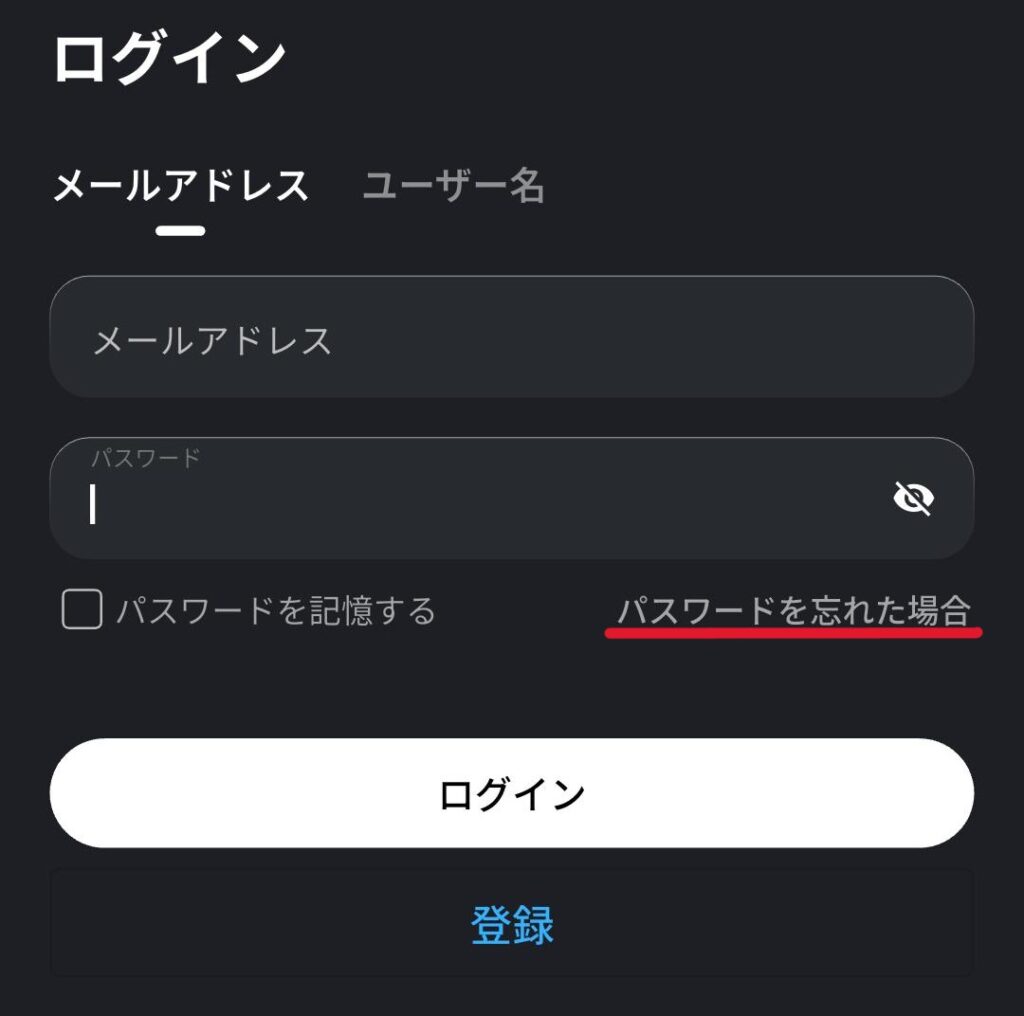The image size is (1024, 1016).
Task: Toggle password visibility with the eye icon
Action: [912, 497]
